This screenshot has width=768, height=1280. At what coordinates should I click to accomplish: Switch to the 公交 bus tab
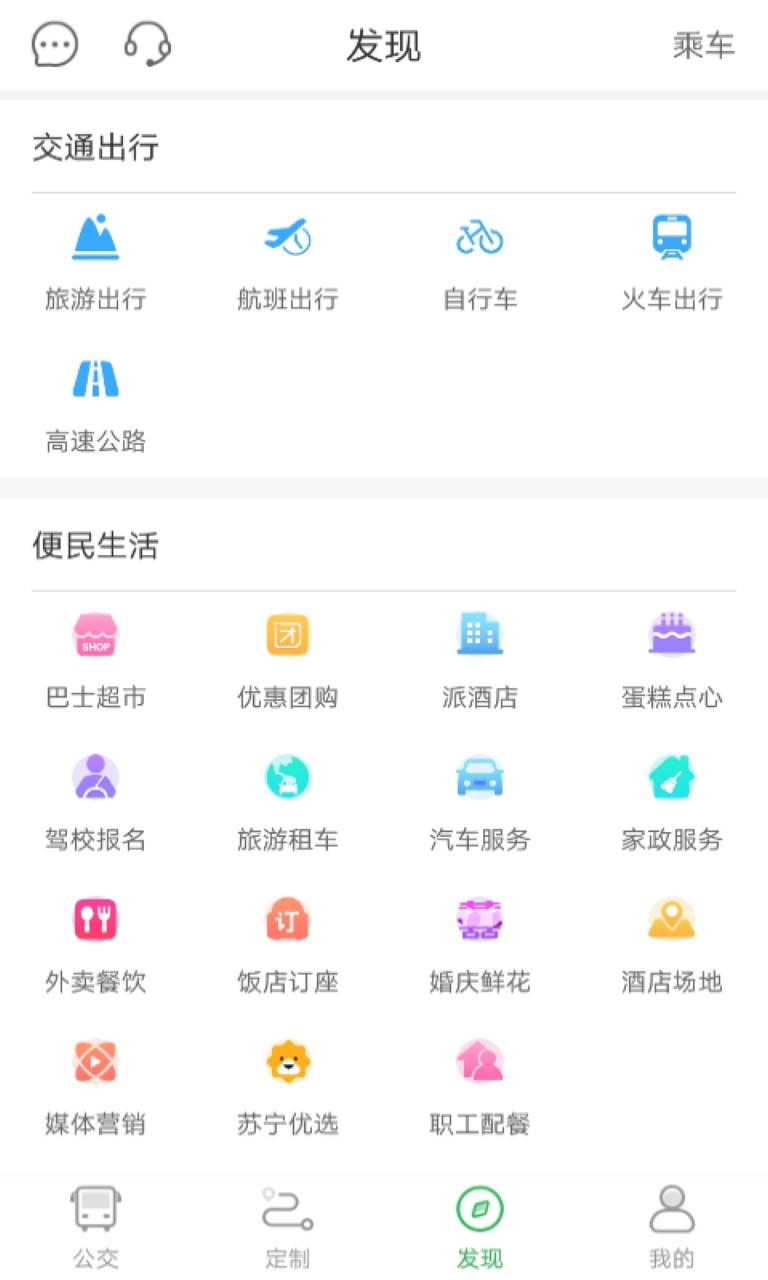96,1222
